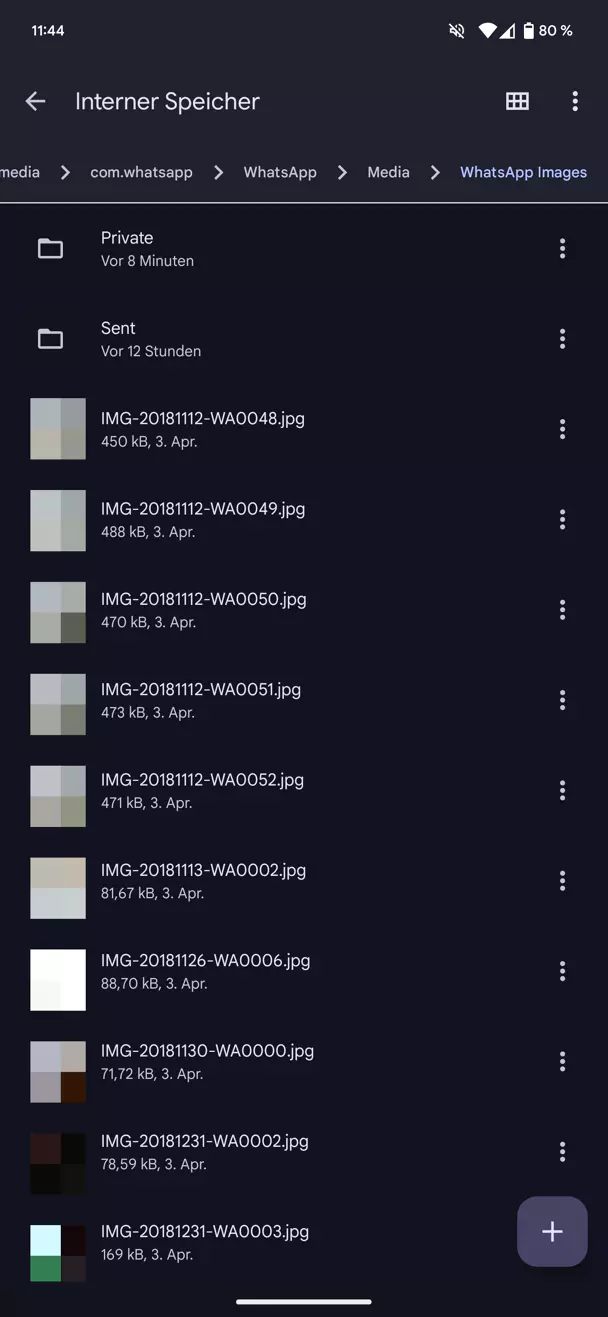608x1317 pixels.
Task: Open IMG-20181231-WA0002.jpg
Action: tap(204, 1151)
